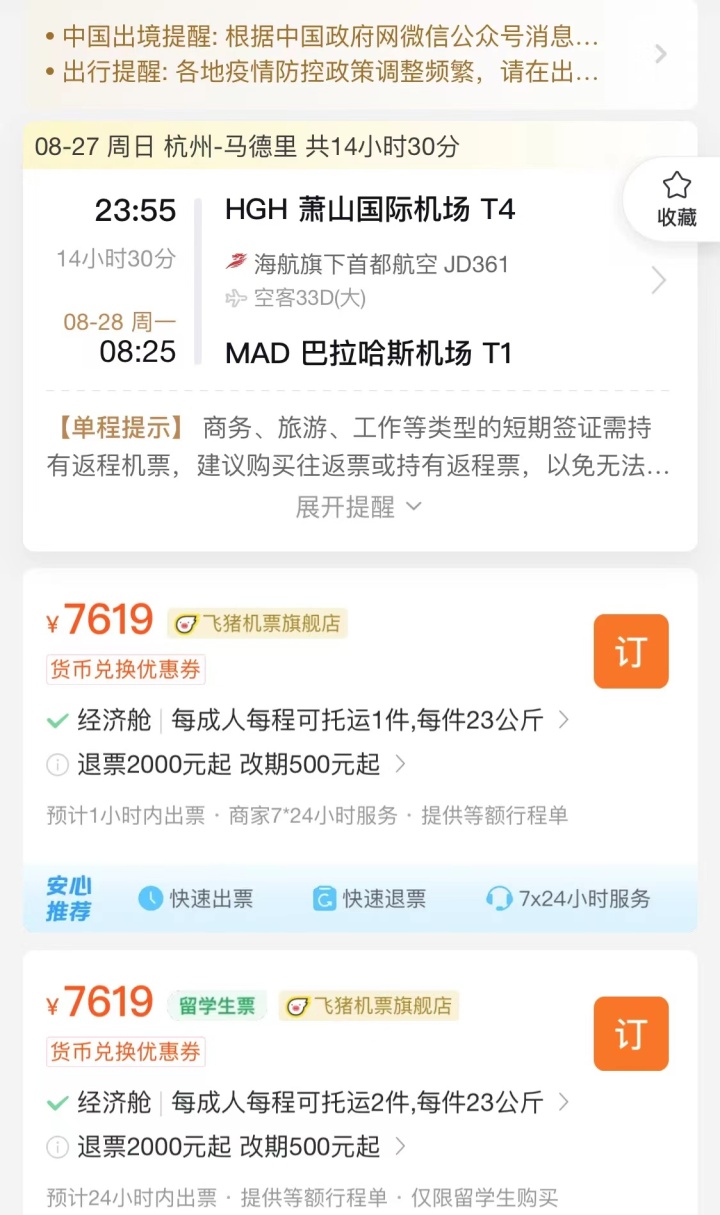720x1215 pixels.
Task: View refund rules under the student ticket
Action: (227, 1146)
